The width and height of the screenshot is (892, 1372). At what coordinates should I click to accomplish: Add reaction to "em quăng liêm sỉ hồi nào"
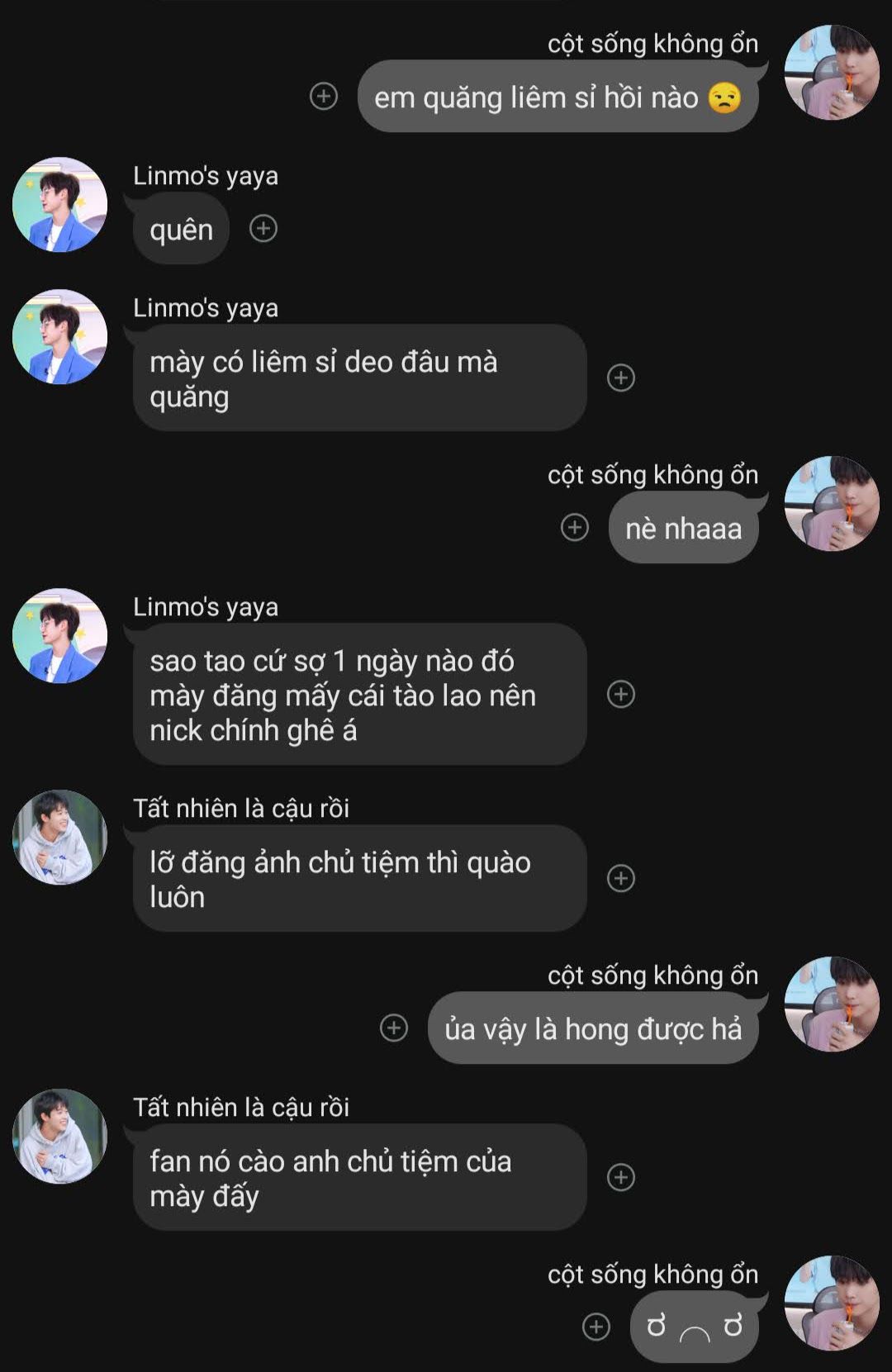tap(324, 97)
